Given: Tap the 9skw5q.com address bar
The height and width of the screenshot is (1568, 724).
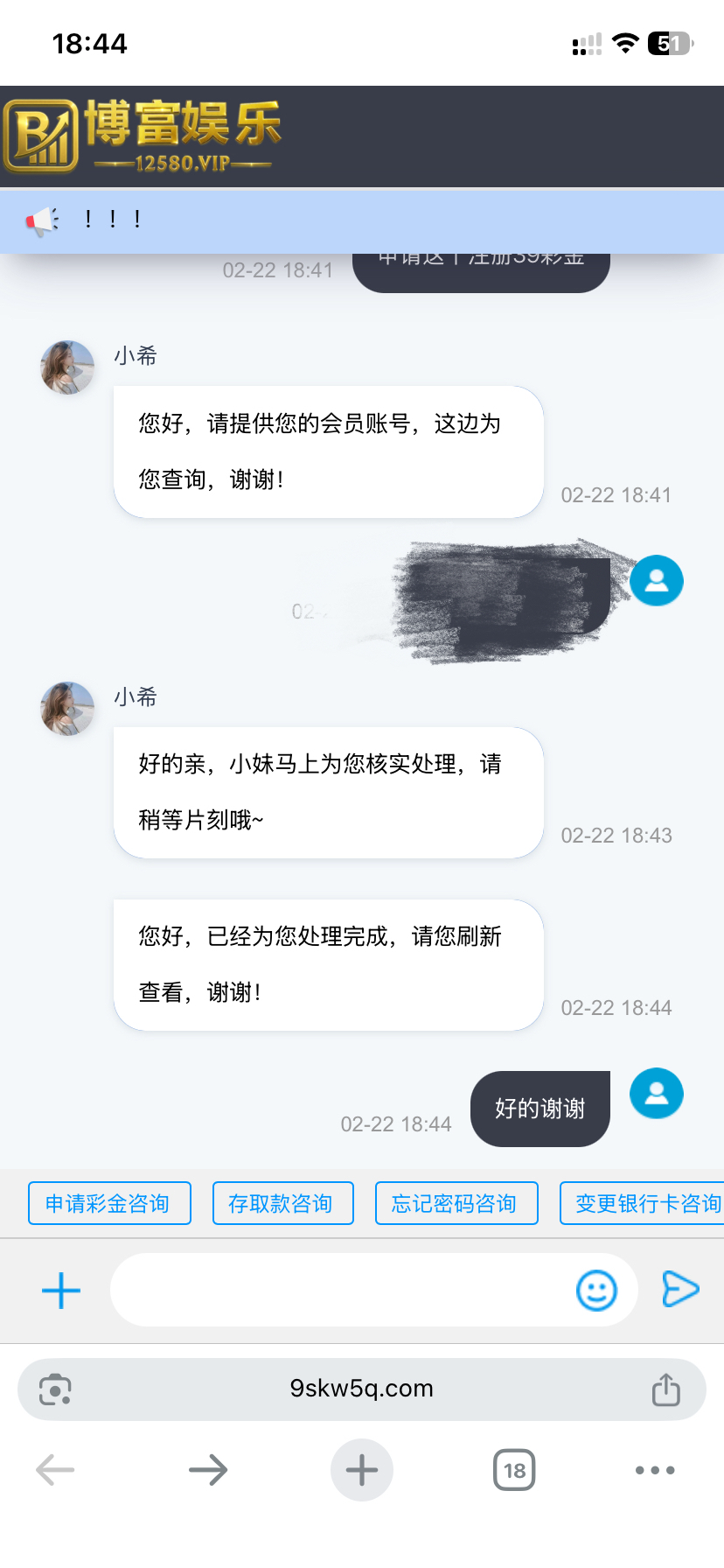Looking at the screenshot, I should click(x=361, y=1389).
